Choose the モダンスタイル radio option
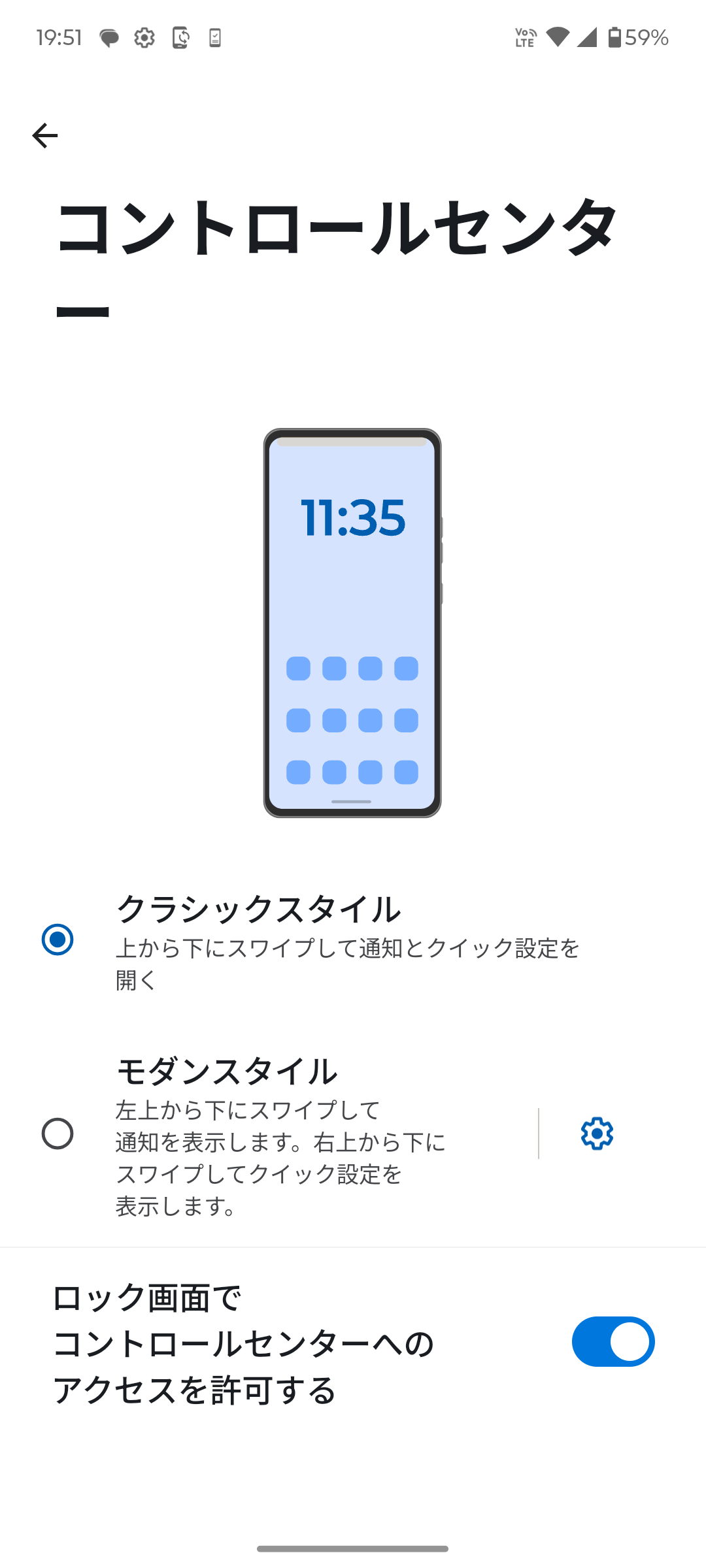706x1568 pixels. coord(58,1134)
